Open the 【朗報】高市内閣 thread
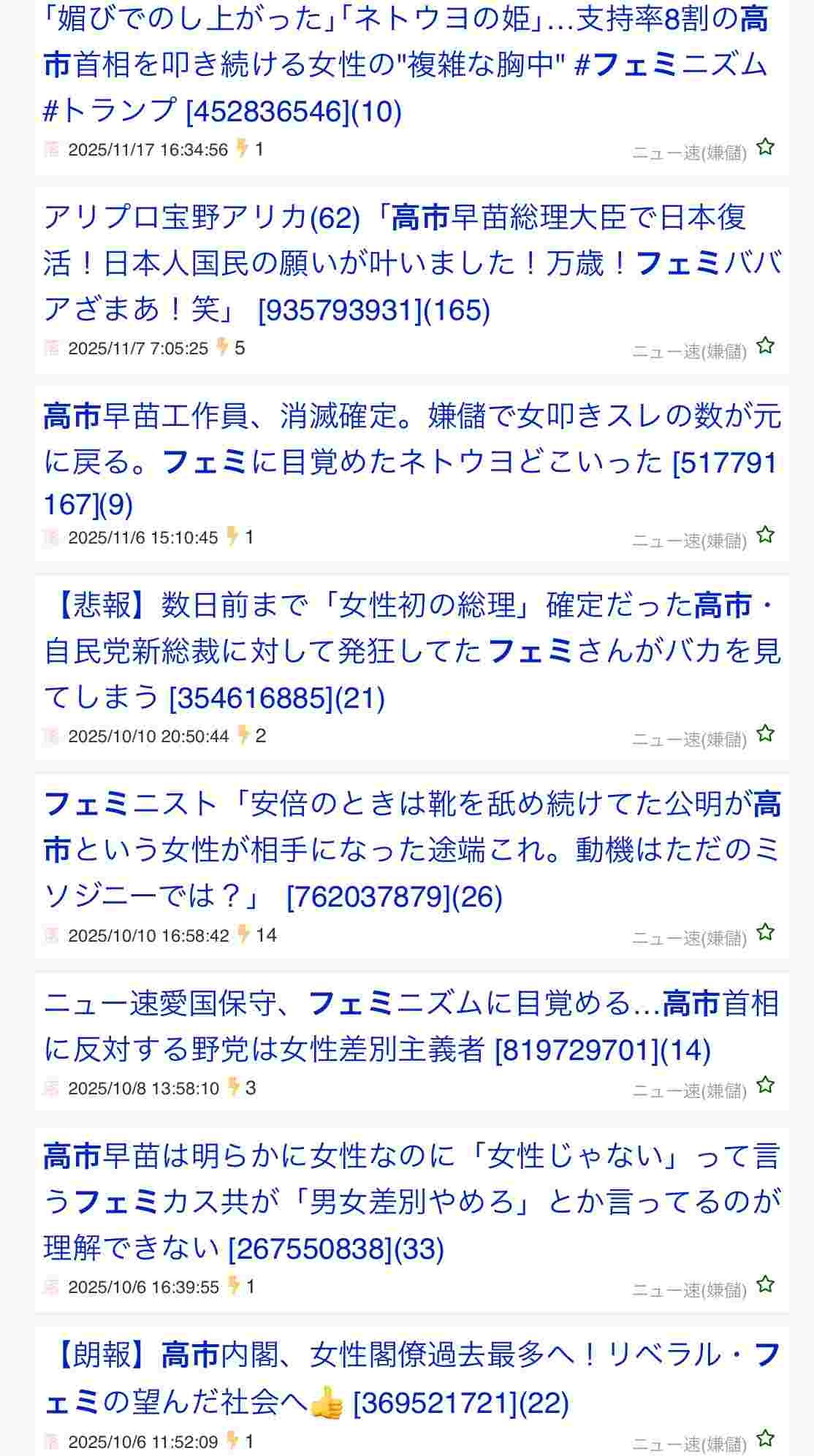 409,1379
